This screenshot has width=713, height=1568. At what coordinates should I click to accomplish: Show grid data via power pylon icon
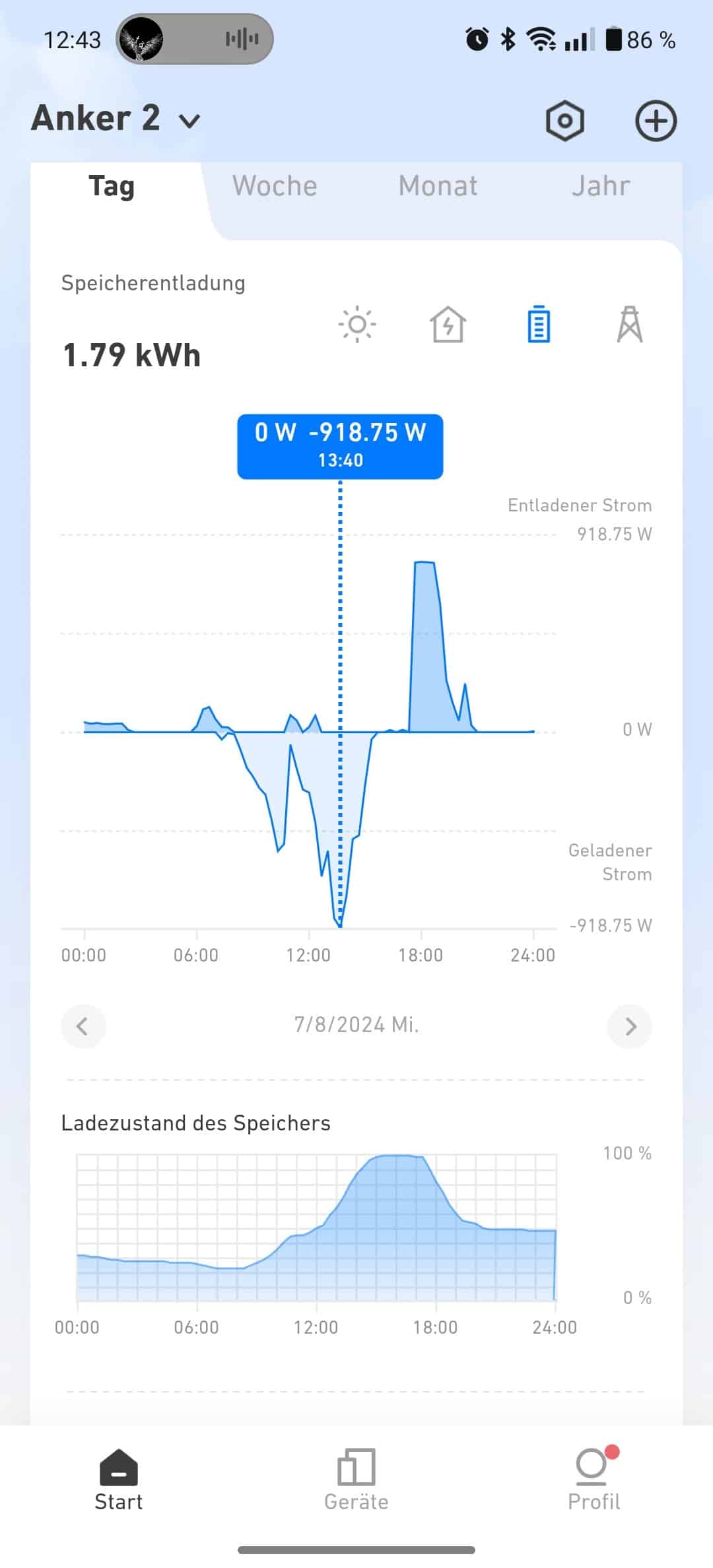pos(629,325)
